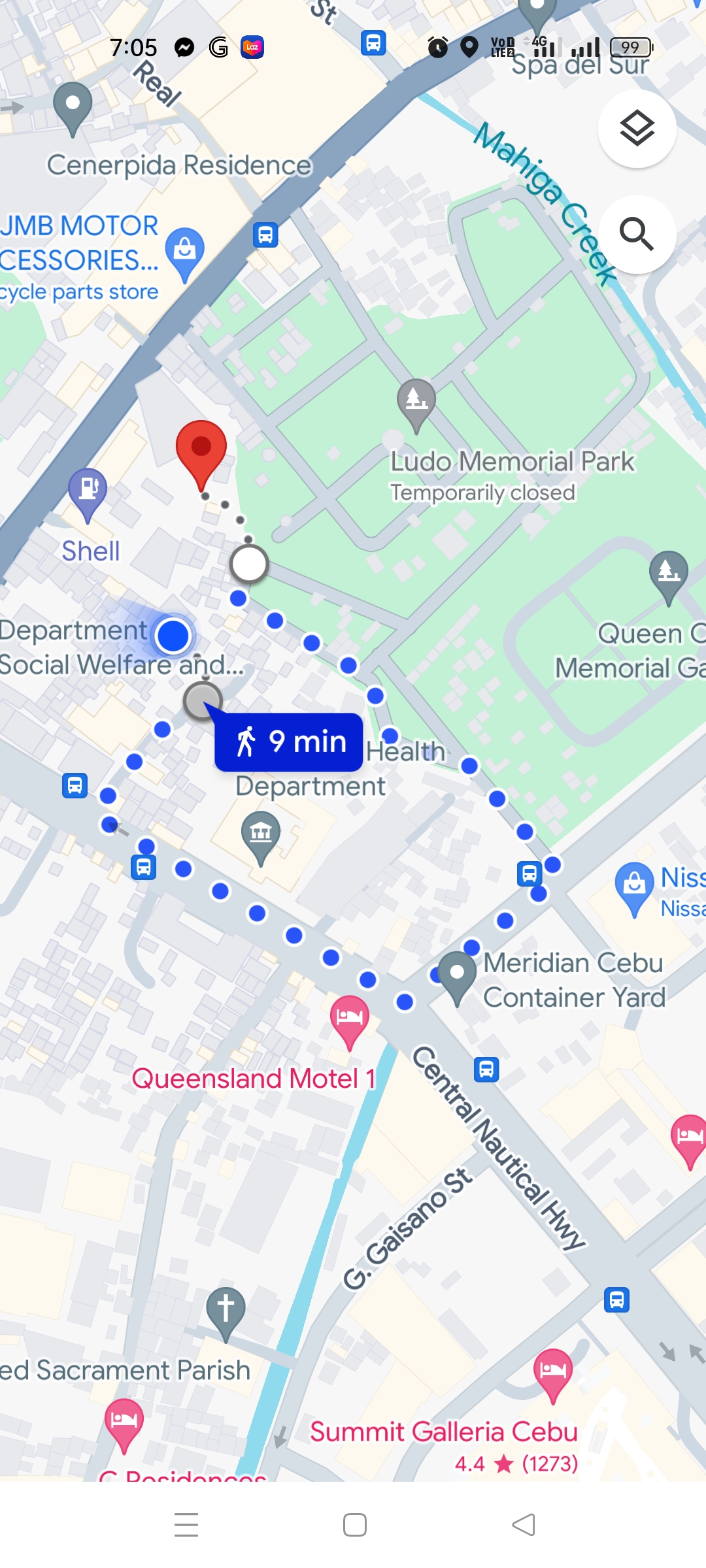Open Queen City Memorial Gardens park pin
Screen dimensions: 706x1568
[x=668, y=573]
